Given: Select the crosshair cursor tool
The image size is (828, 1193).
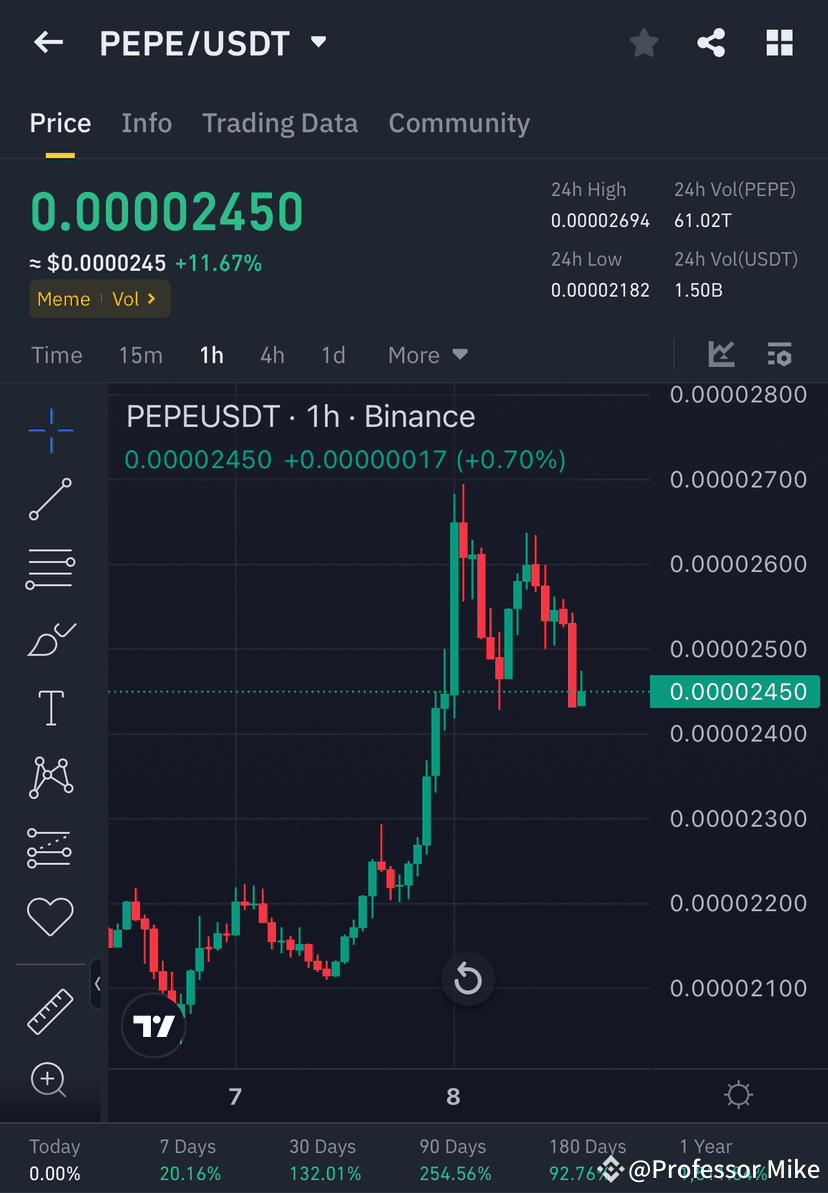Looking at the screenshot, I should click(50, 430).
